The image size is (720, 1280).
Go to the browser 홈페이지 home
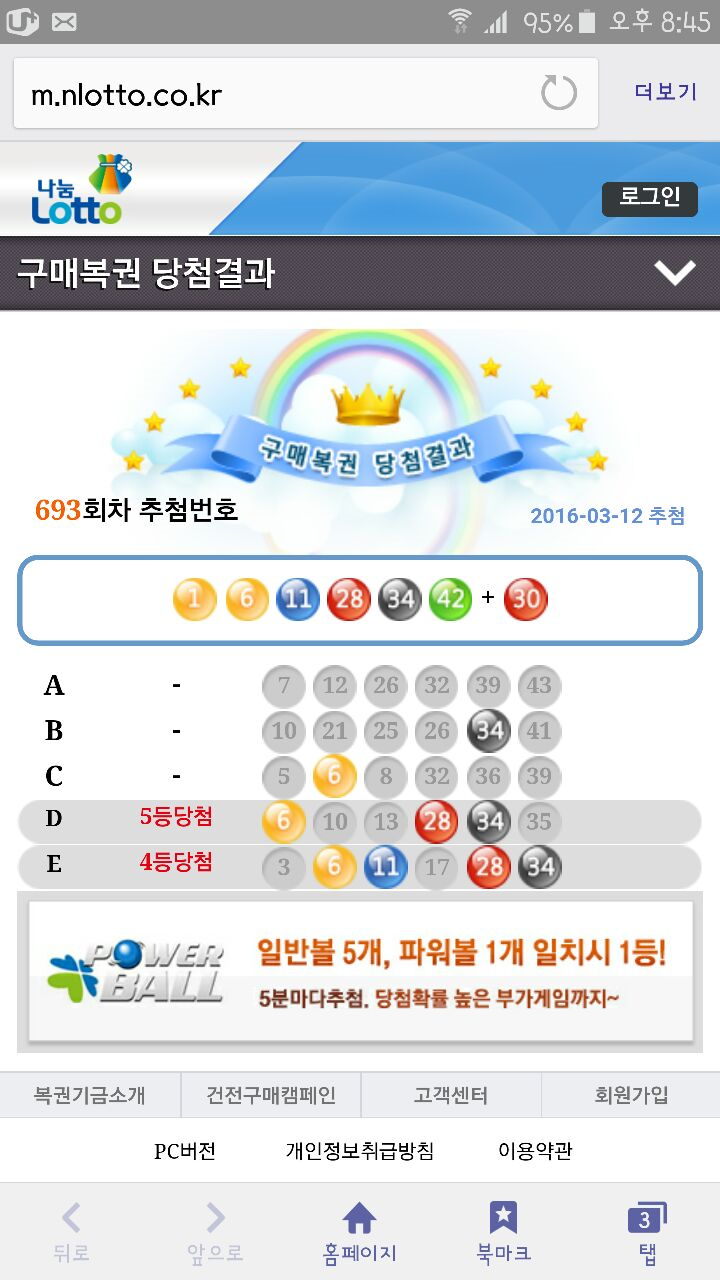coord(359,1232)
